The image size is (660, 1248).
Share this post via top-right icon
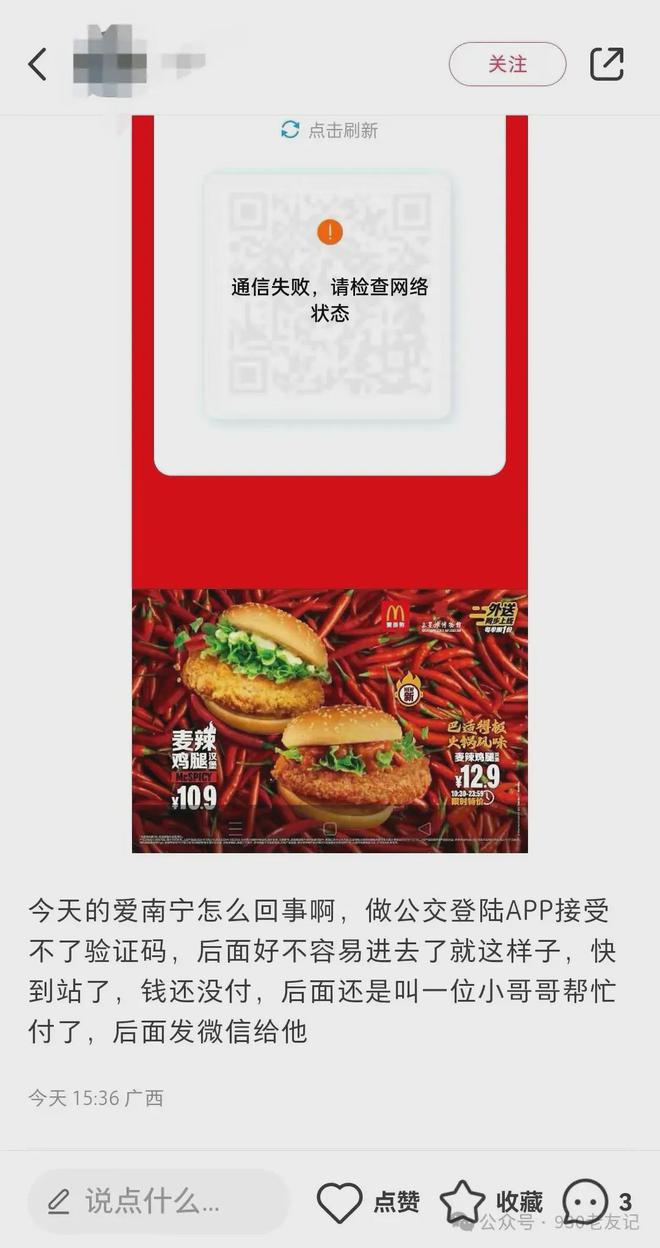click(x=607, y=64)
